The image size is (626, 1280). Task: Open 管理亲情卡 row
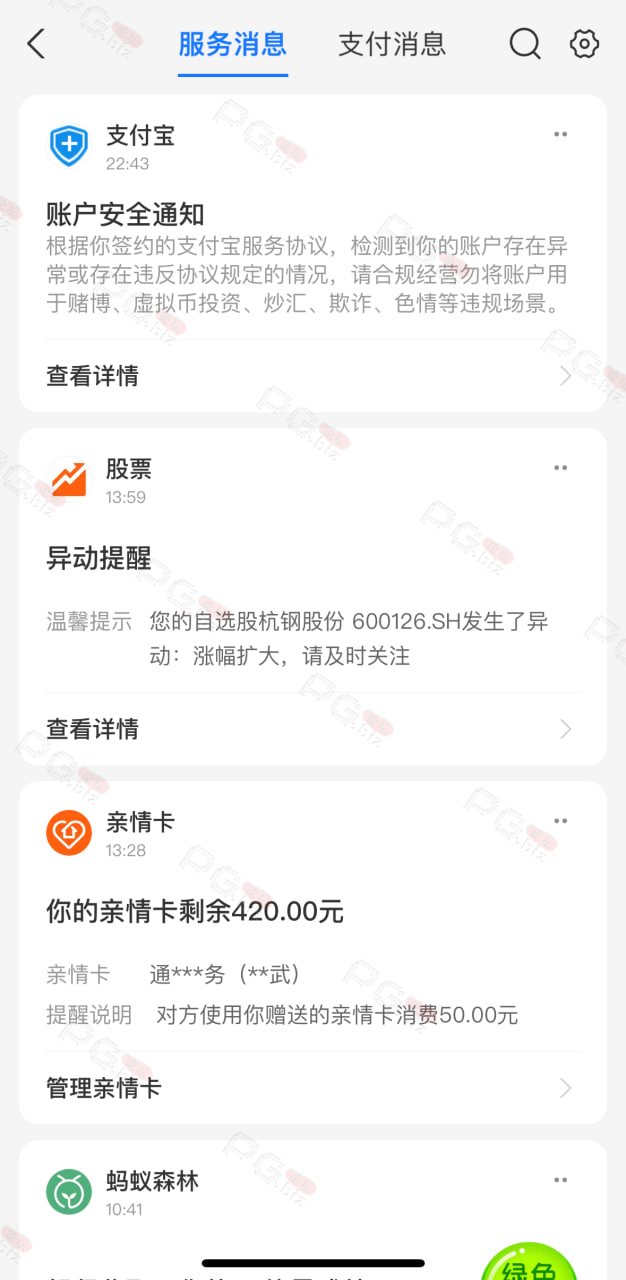tap(313, 1088)
